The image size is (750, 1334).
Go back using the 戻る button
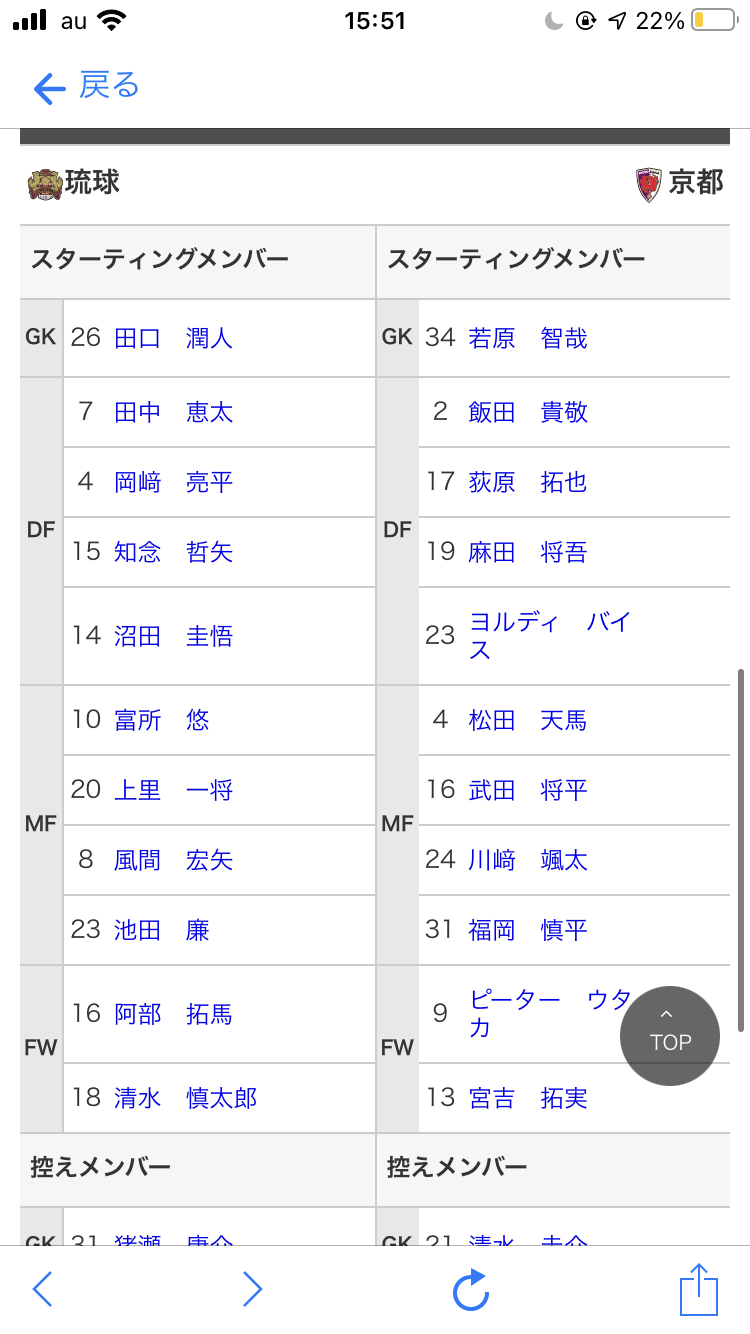point(86,87)
